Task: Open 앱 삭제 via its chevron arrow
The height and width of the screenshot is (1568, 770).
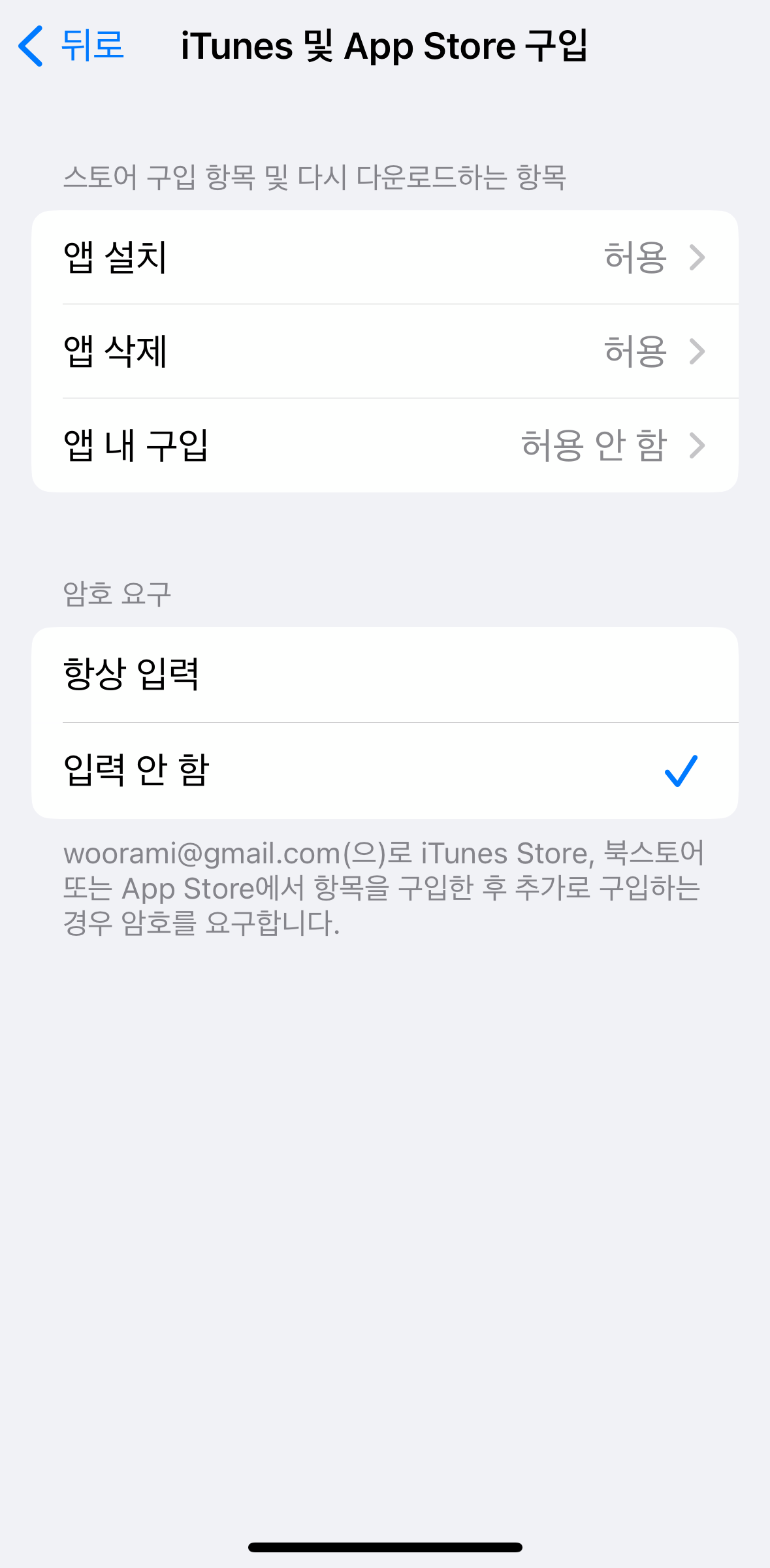Action: (698, 352)
